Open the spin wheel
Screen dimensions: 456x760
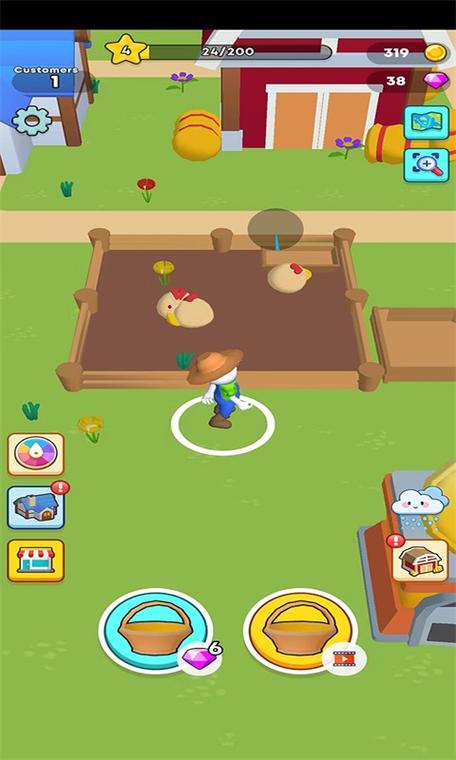pyautogui.click(x=36, y=454)
